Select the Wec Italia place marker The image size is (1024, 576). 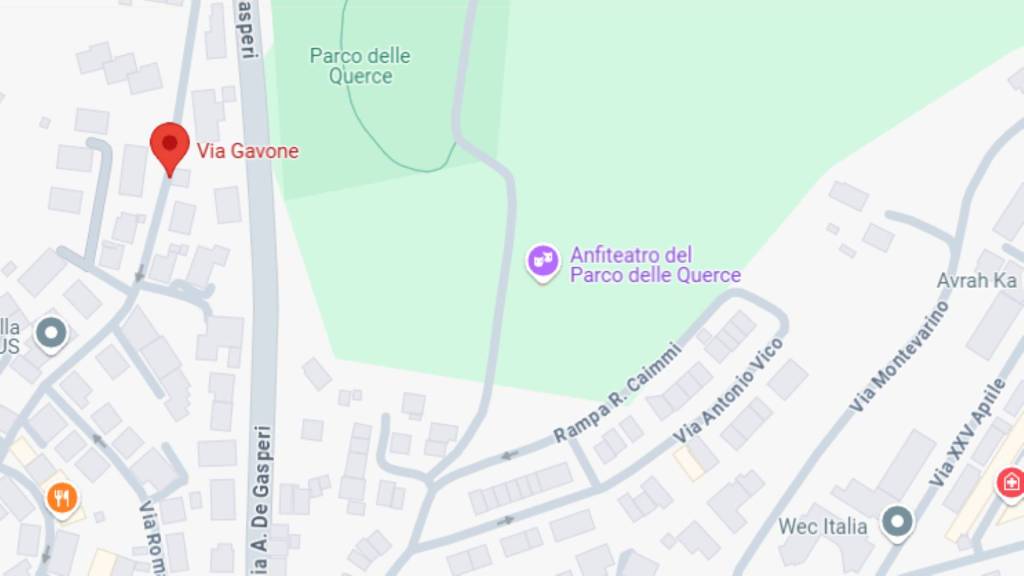click(x=897, y=521)
